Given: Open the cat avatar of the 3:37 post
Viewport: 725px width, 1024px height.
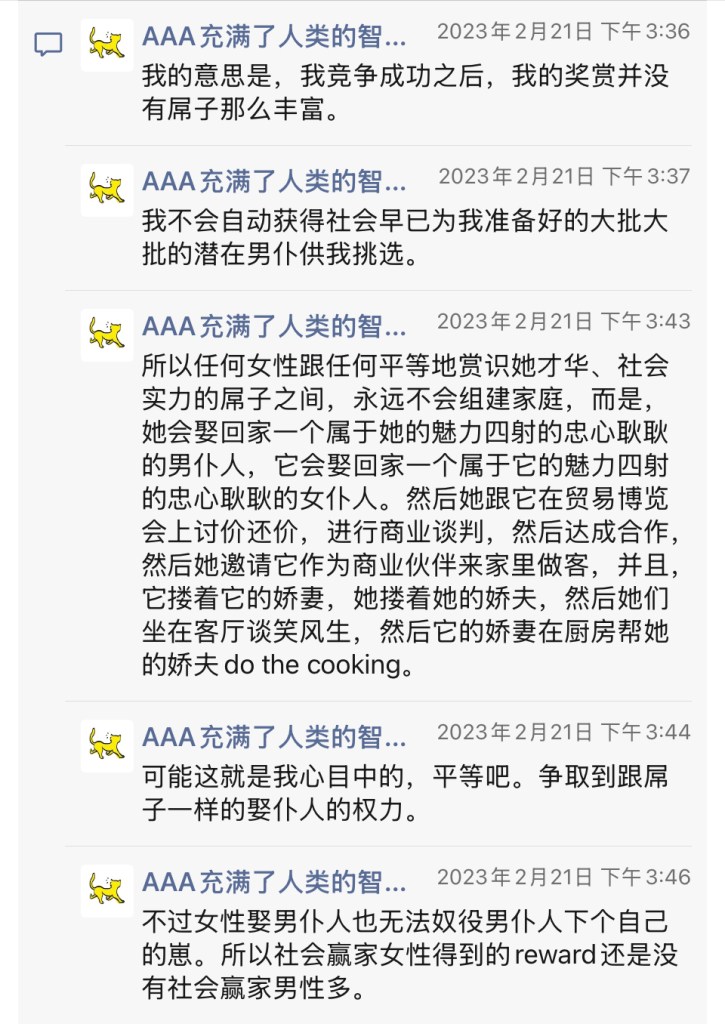Looking at the screenshot, I should [x=107, y=189].
